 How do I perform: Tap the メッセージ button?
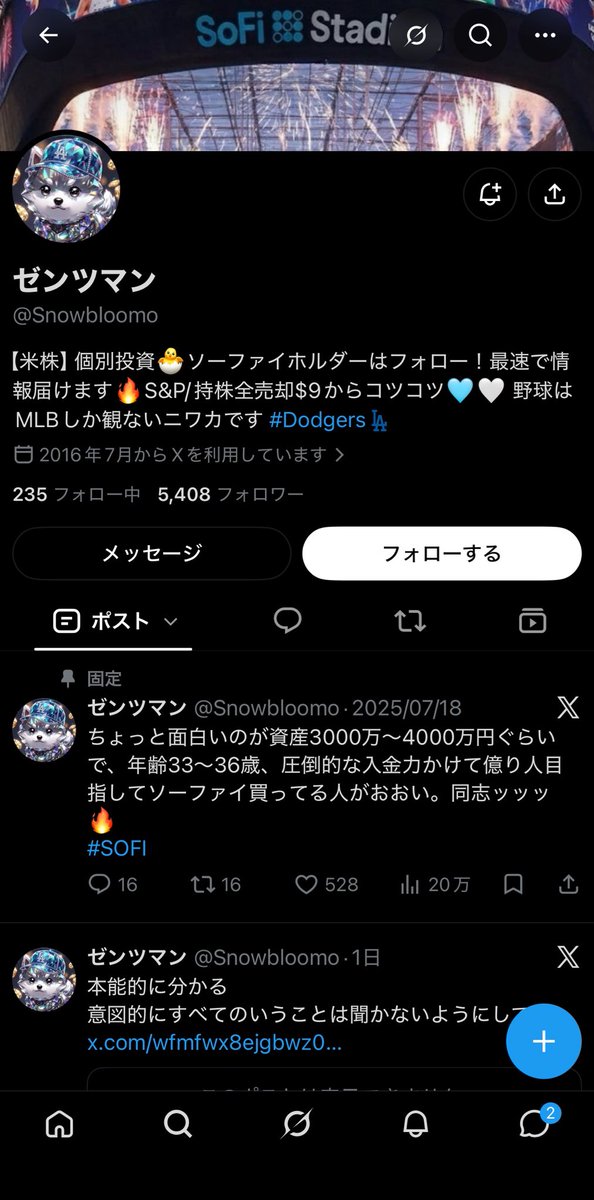click(x=152, y=554)
